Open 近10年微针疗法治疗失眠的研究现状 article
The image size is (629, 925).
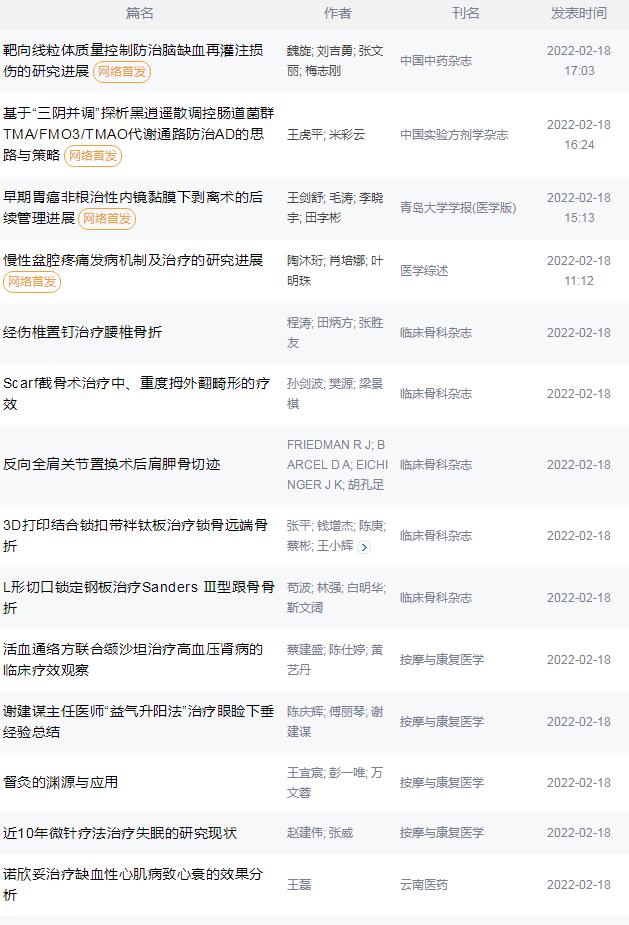tap(120, 833)
